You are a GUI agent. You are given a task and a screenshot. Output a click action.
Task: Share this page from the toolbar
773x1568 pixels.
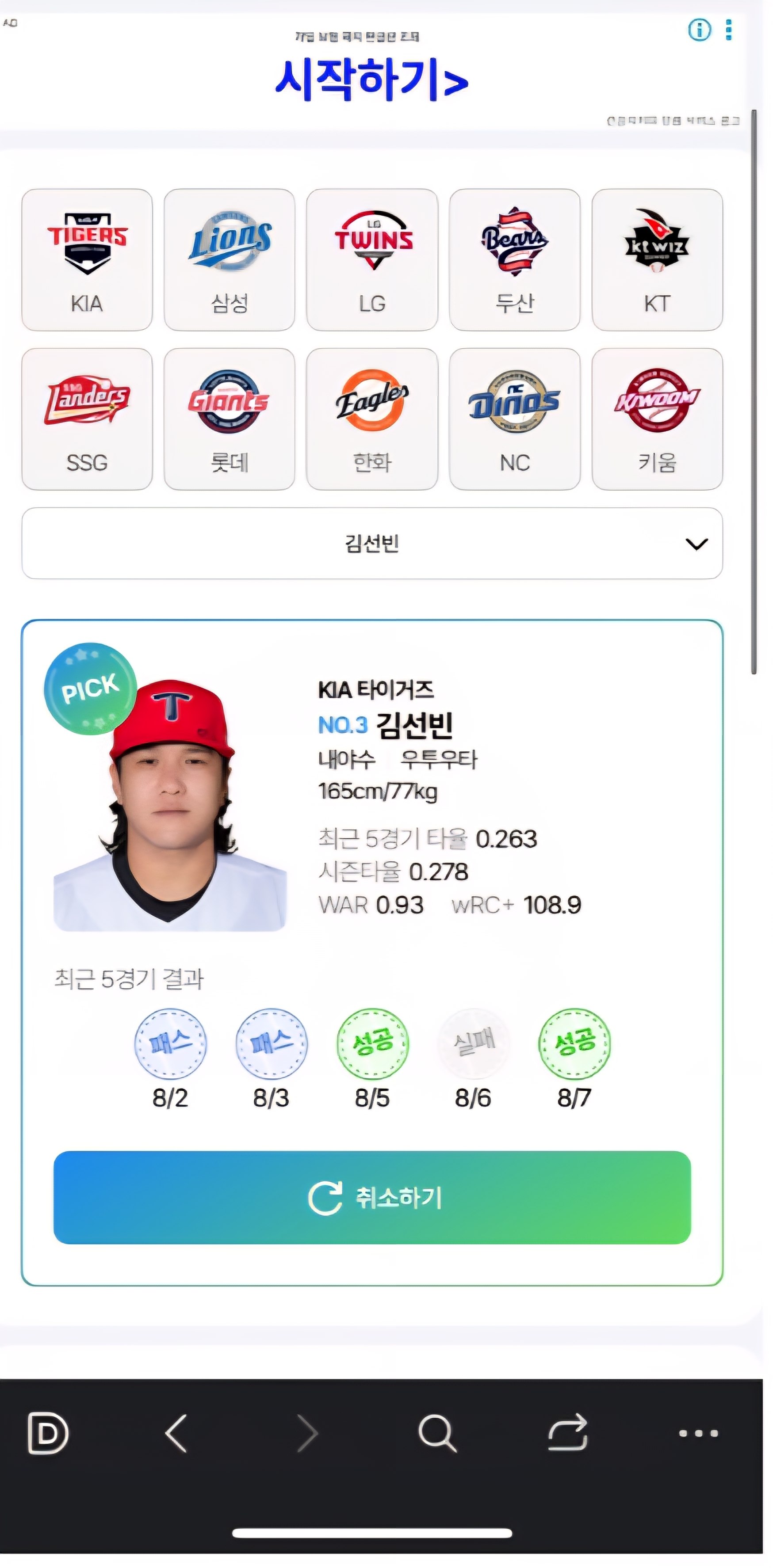click(x=567, y=1433)
